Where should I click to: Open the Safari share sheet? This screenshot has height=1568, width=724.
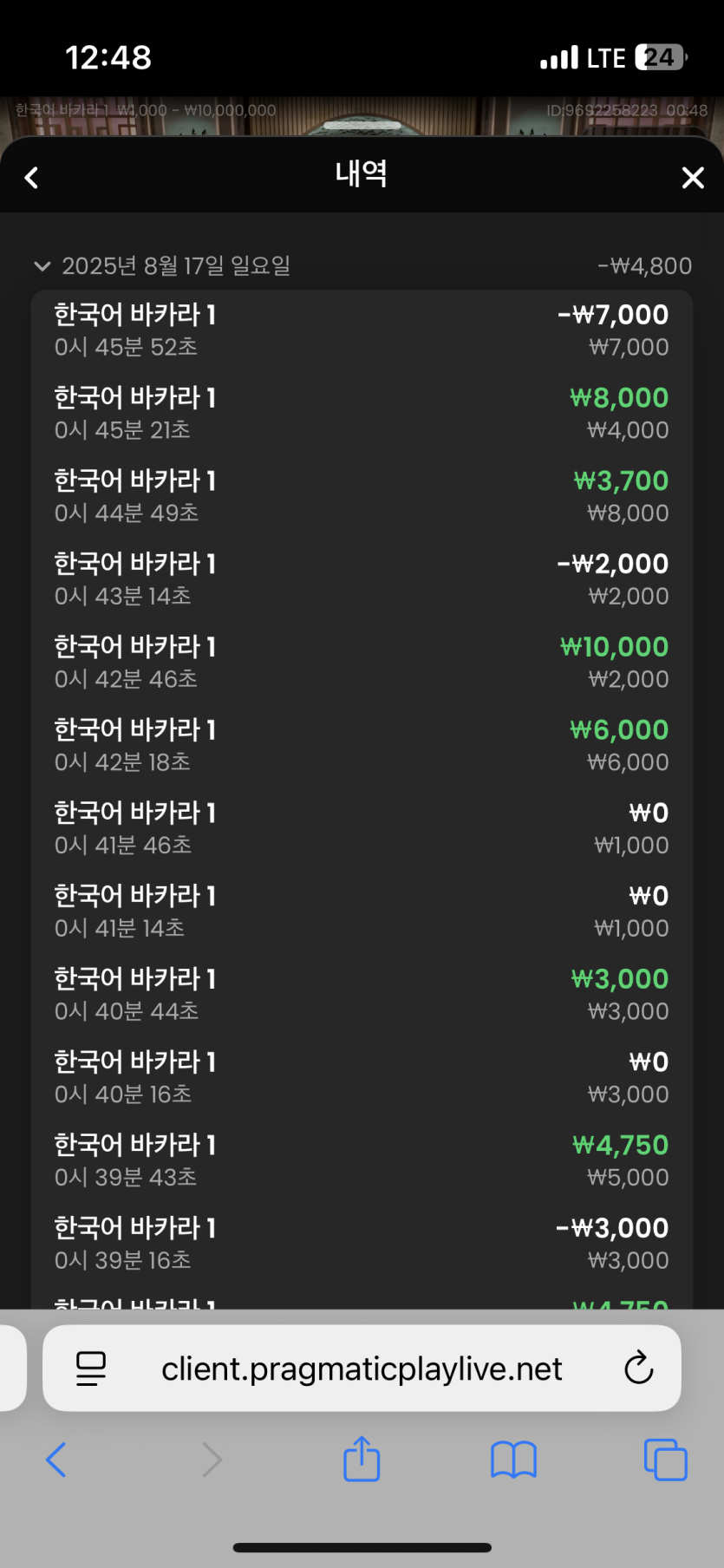362,1460
